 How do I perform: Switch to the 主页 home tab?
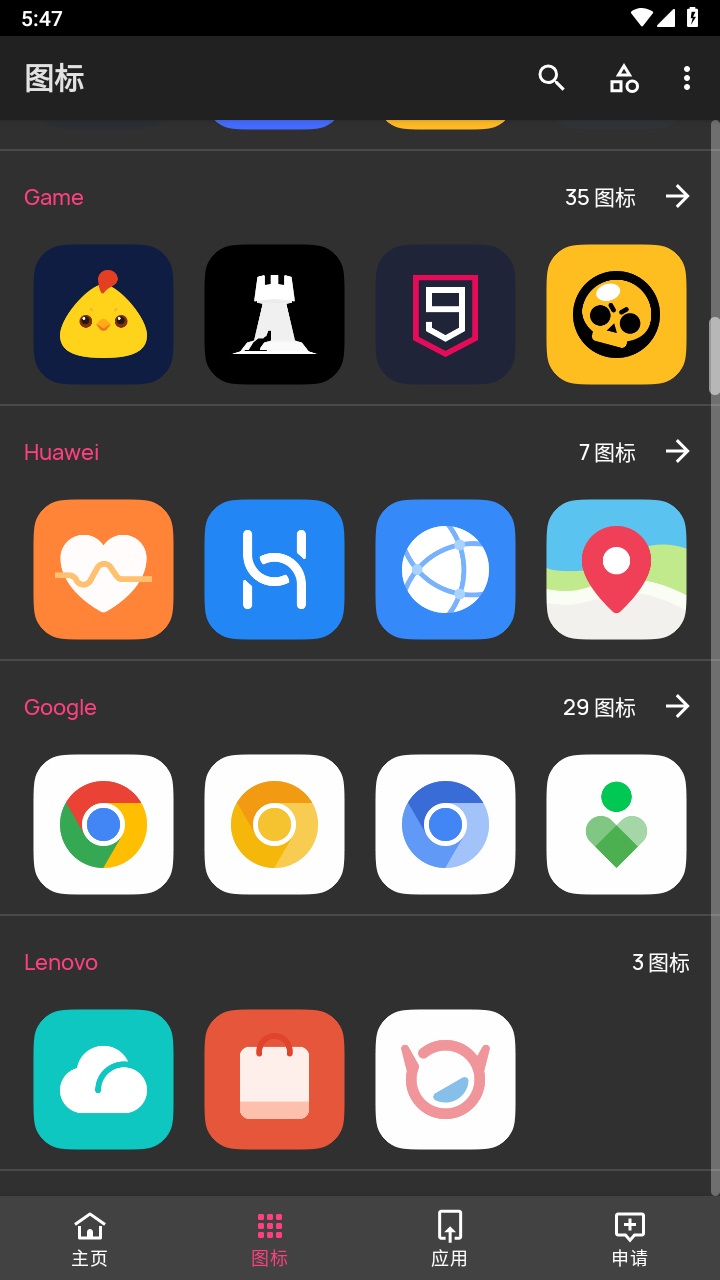pyautogui.click(x=90, y=1237)
